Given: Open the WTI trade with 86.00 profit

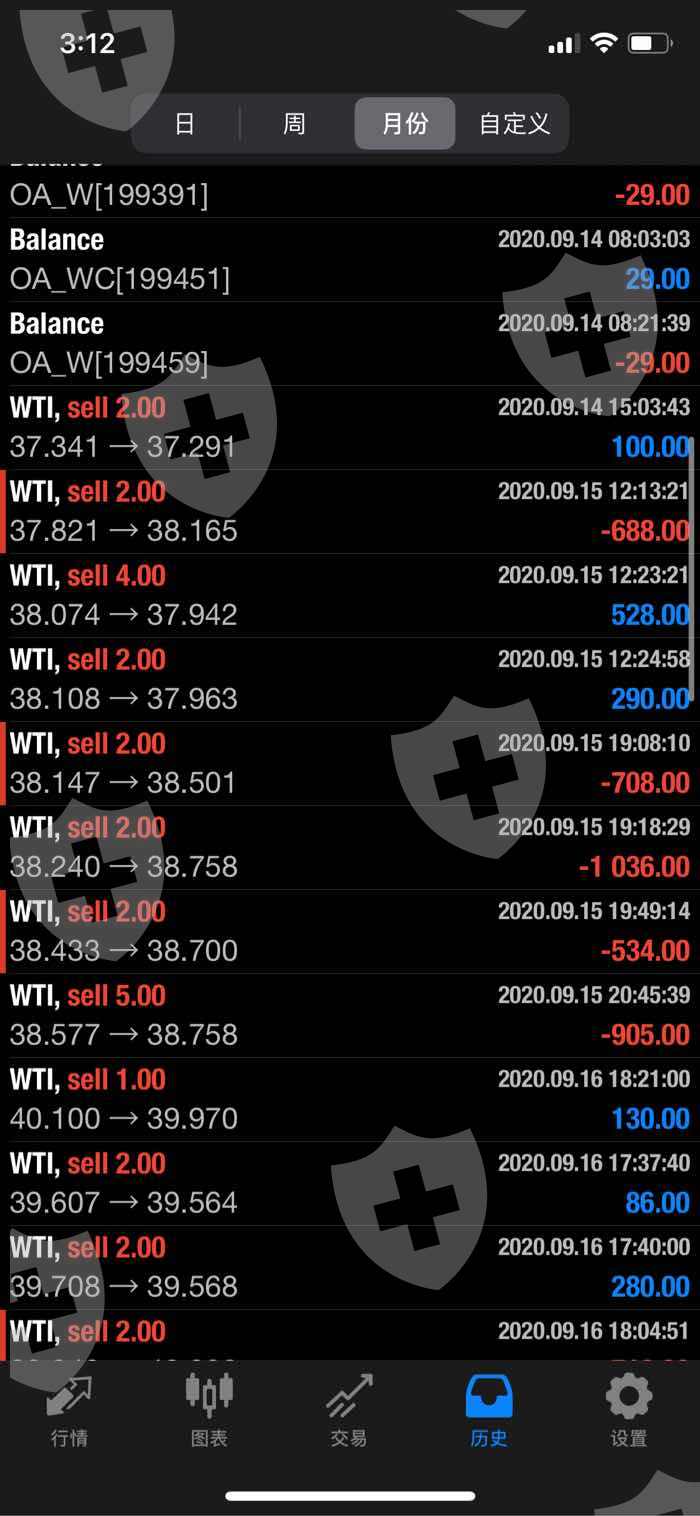Looking at the screenshot, I should pyautogui.click(x=350, y=1184).
